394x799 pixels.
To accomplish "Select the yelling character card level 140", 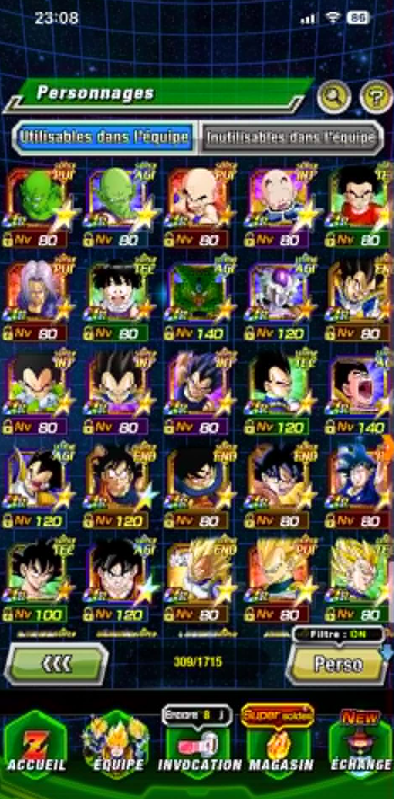I will [360, 392].
